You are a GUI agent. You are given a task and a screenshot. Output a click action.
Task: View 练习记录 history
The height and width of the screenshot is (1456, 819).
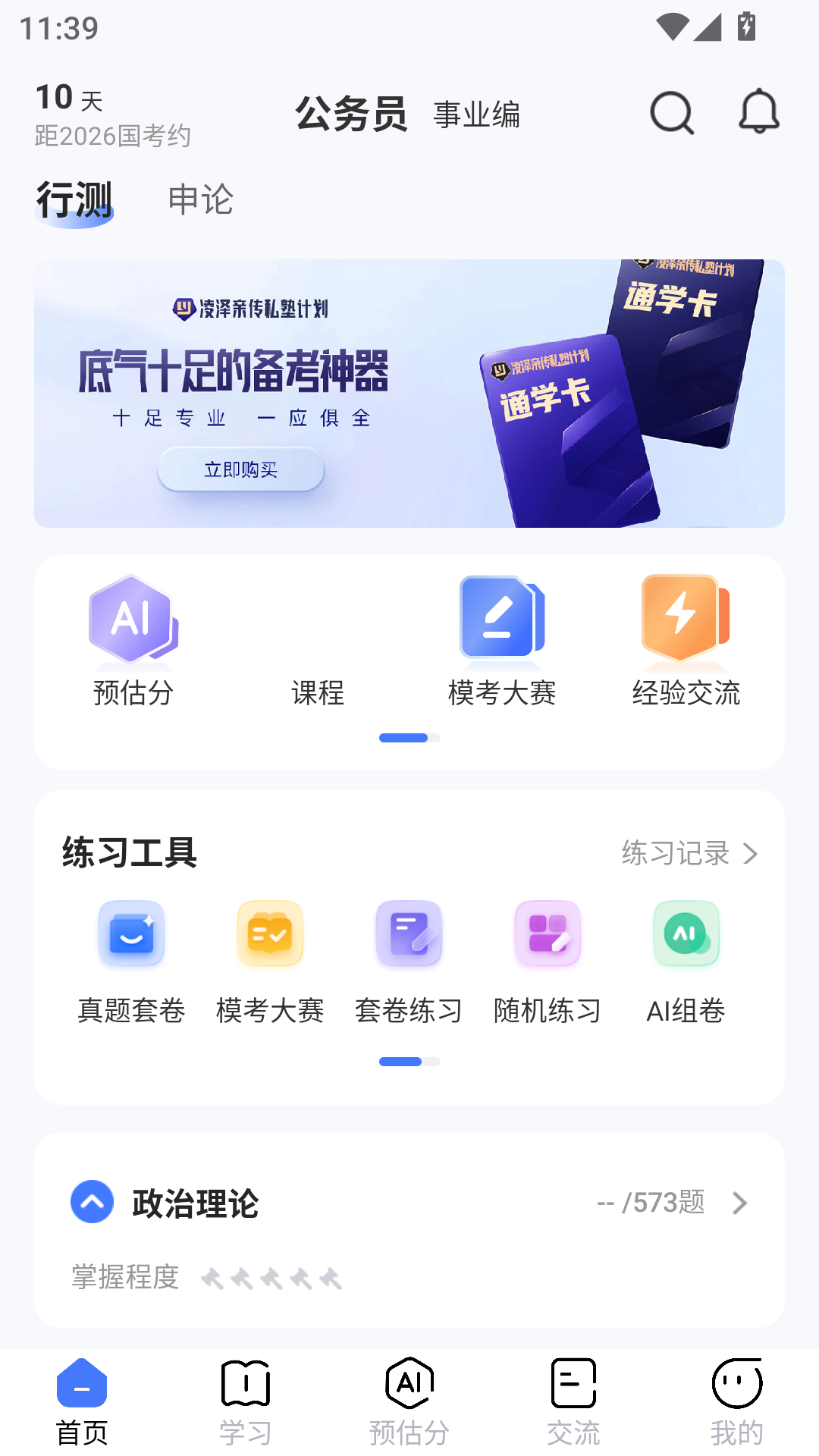pyautogui.click(x=689, y=854)
